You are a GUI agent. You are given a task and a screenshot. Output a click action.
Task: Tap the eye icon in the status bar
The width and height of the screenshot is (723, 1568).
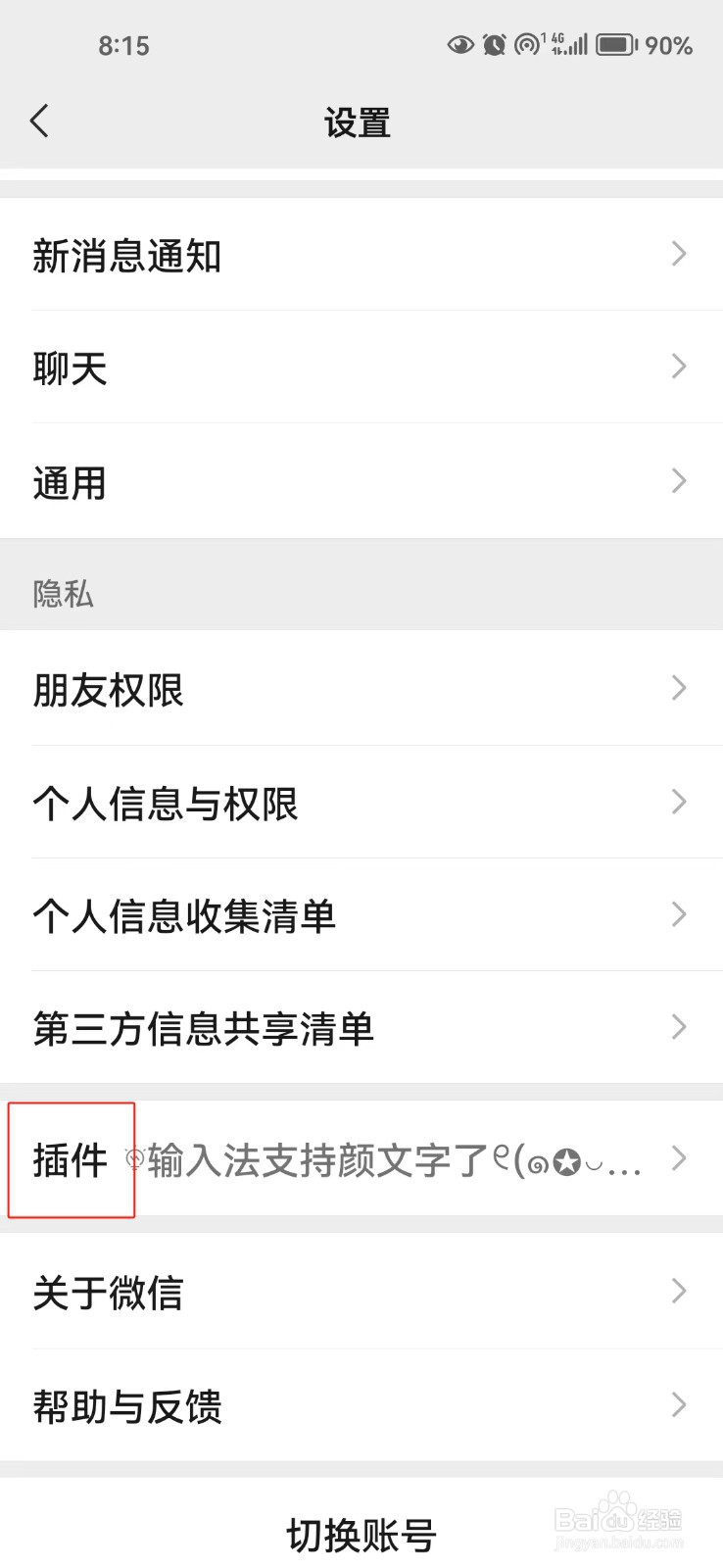[x=459, y=44]
